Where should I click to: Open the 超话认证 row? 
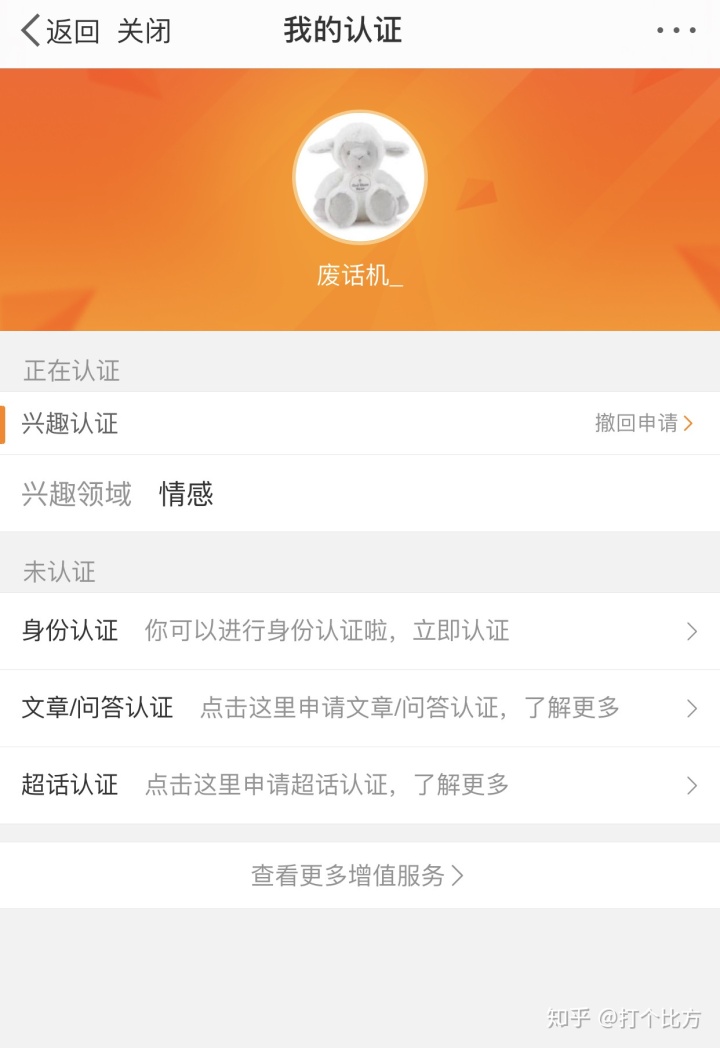coord(360,785)
